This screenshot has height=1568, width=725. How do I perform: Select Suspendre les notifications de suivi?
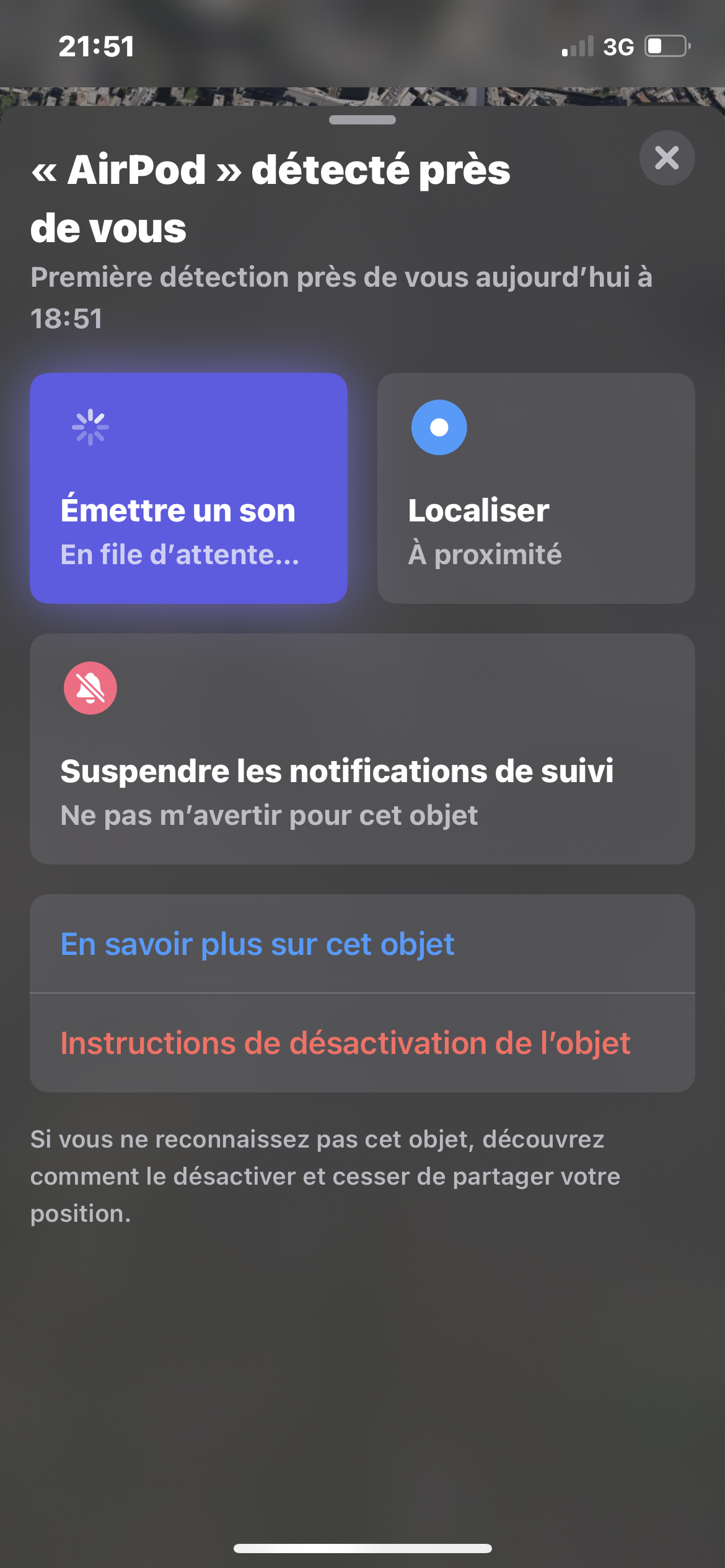pyautogui.click(x=362, y=749)
